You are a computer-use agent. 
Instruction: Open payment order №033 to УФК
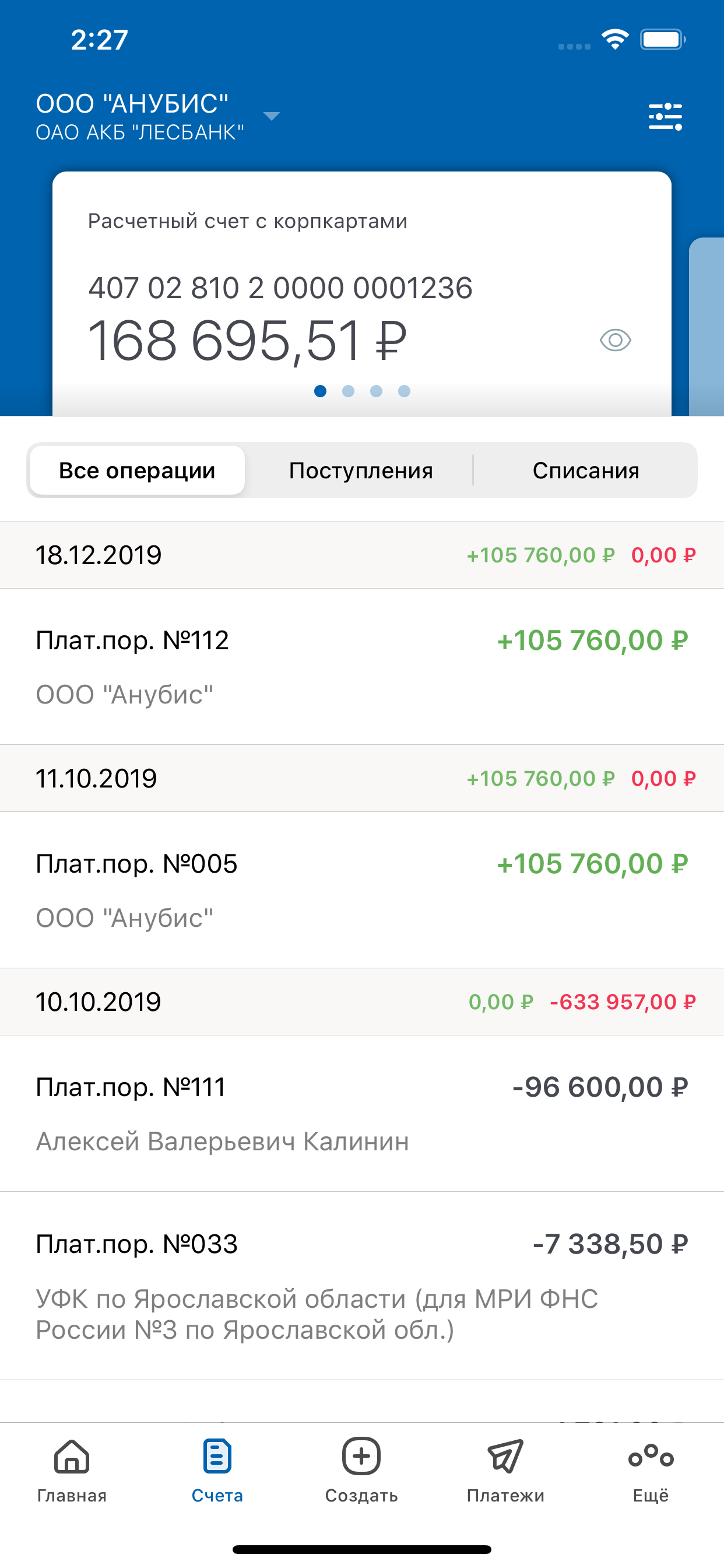(362, 1286)
